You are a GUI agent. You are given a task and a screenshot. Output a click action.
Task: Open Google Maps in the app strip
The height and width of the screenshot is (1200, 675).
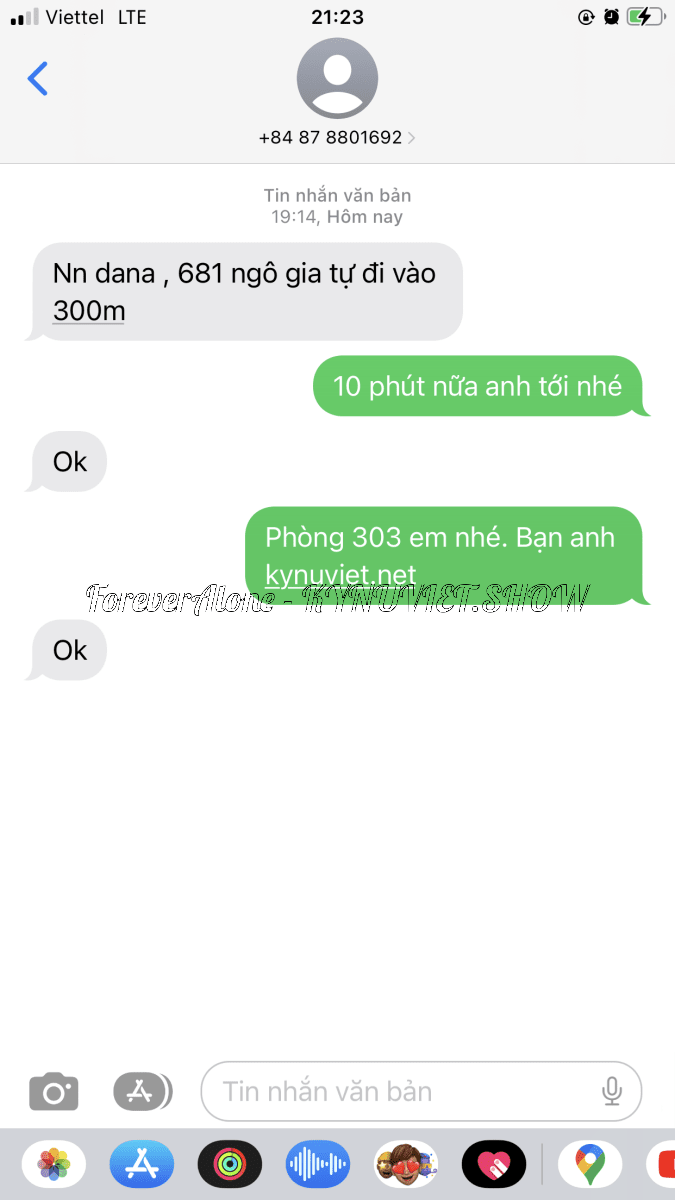tap(590, 1164)
